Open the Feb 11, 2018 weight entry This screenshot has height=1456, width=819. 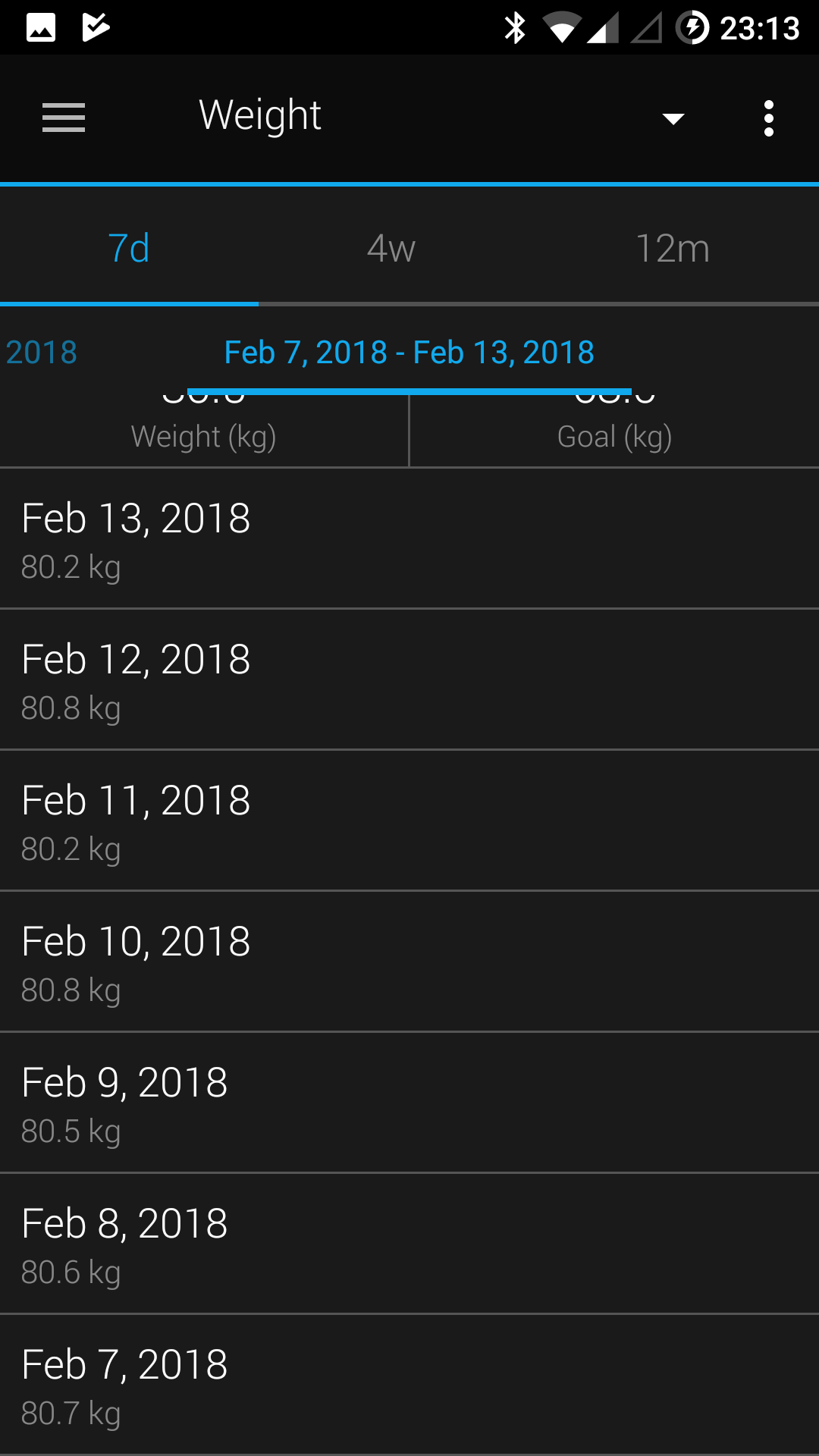(x=409, y=821)
